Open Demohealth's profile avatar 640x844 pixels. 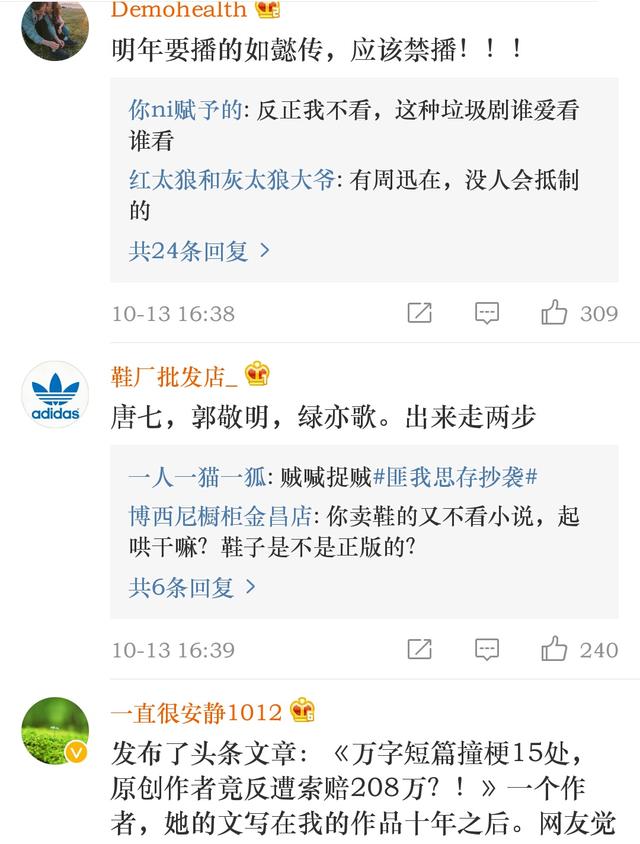[x=55, y=28]
